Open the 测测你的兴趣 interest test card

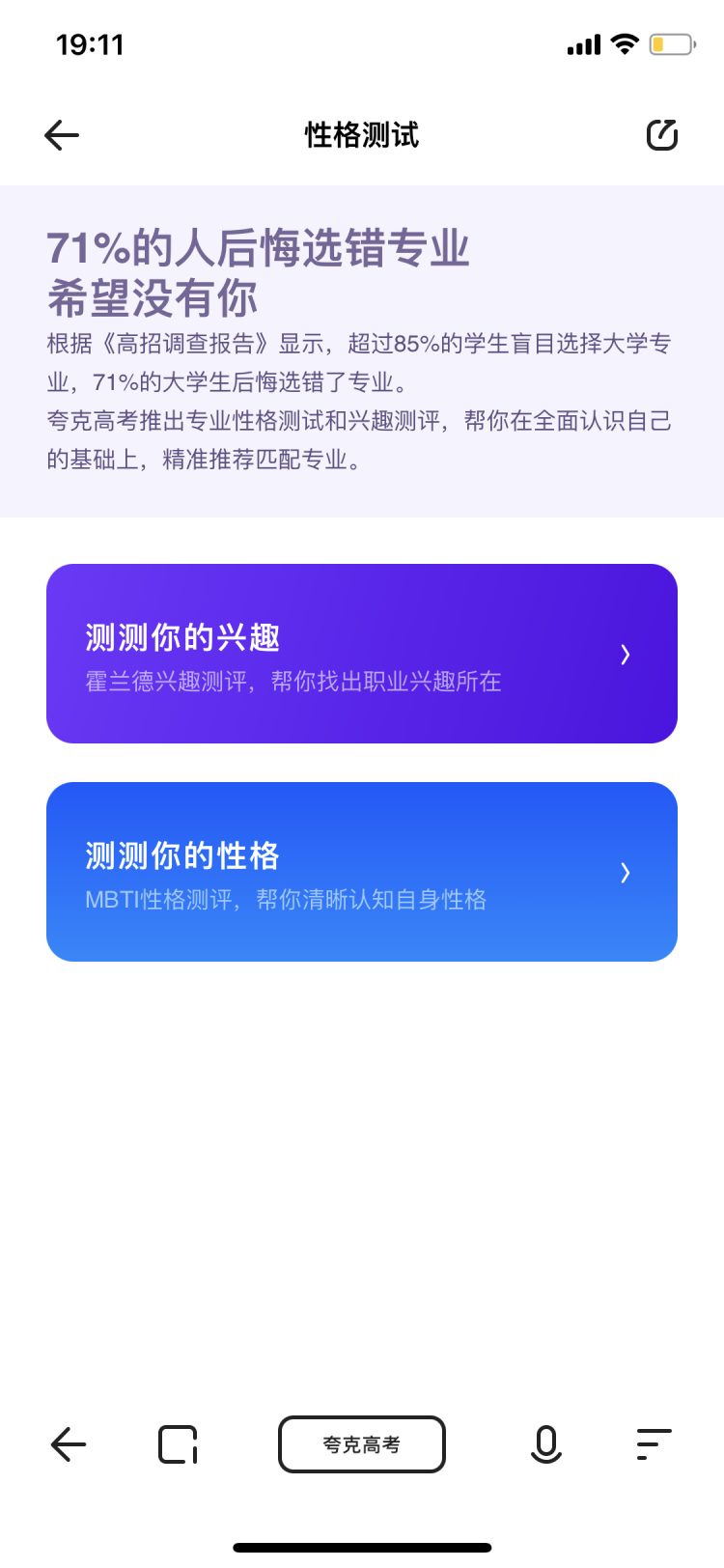tap(362, 654)
